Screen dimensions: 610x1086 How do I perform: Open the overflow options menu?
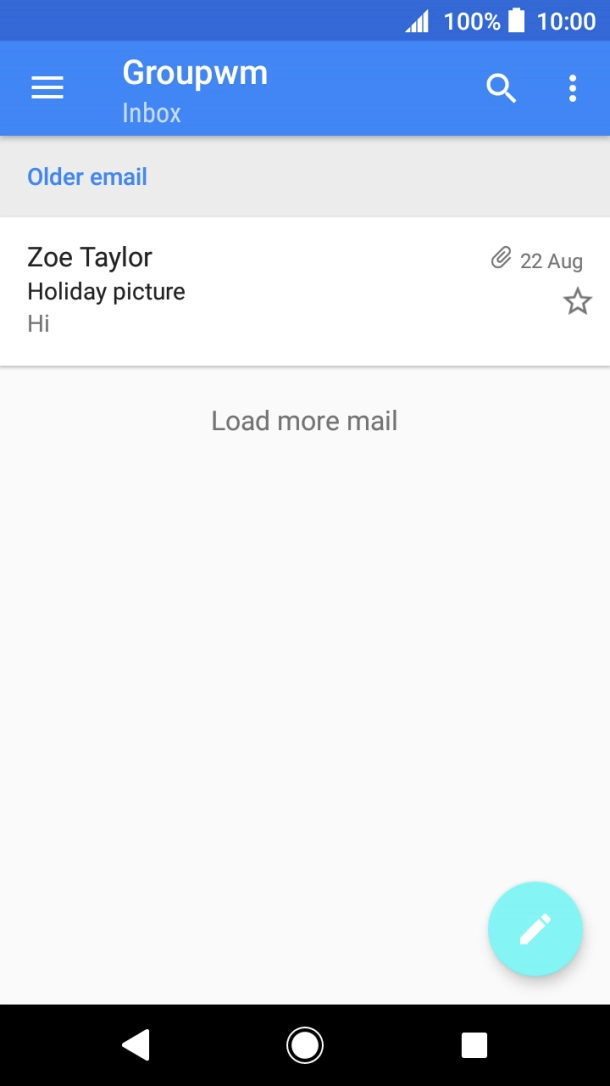[572, 88]
